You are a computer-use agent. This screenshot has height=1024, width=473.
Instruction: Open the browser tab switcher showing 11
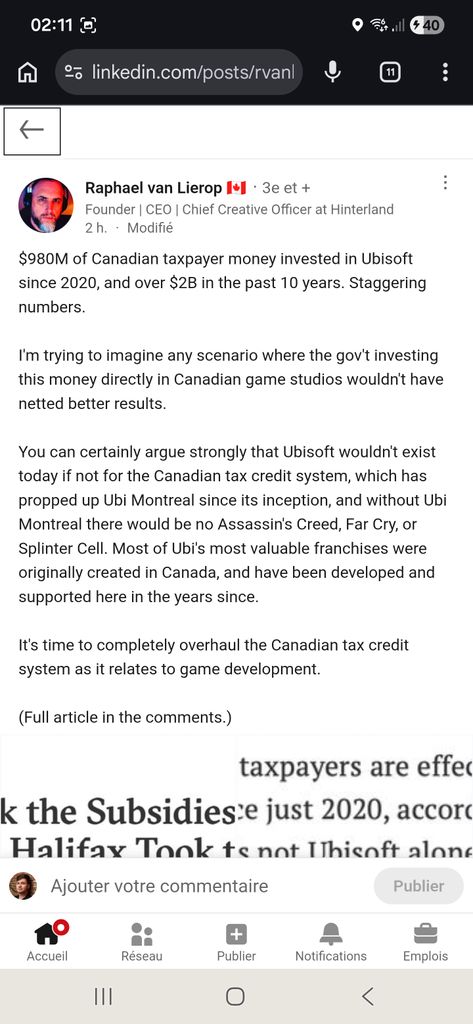[390, 72]
